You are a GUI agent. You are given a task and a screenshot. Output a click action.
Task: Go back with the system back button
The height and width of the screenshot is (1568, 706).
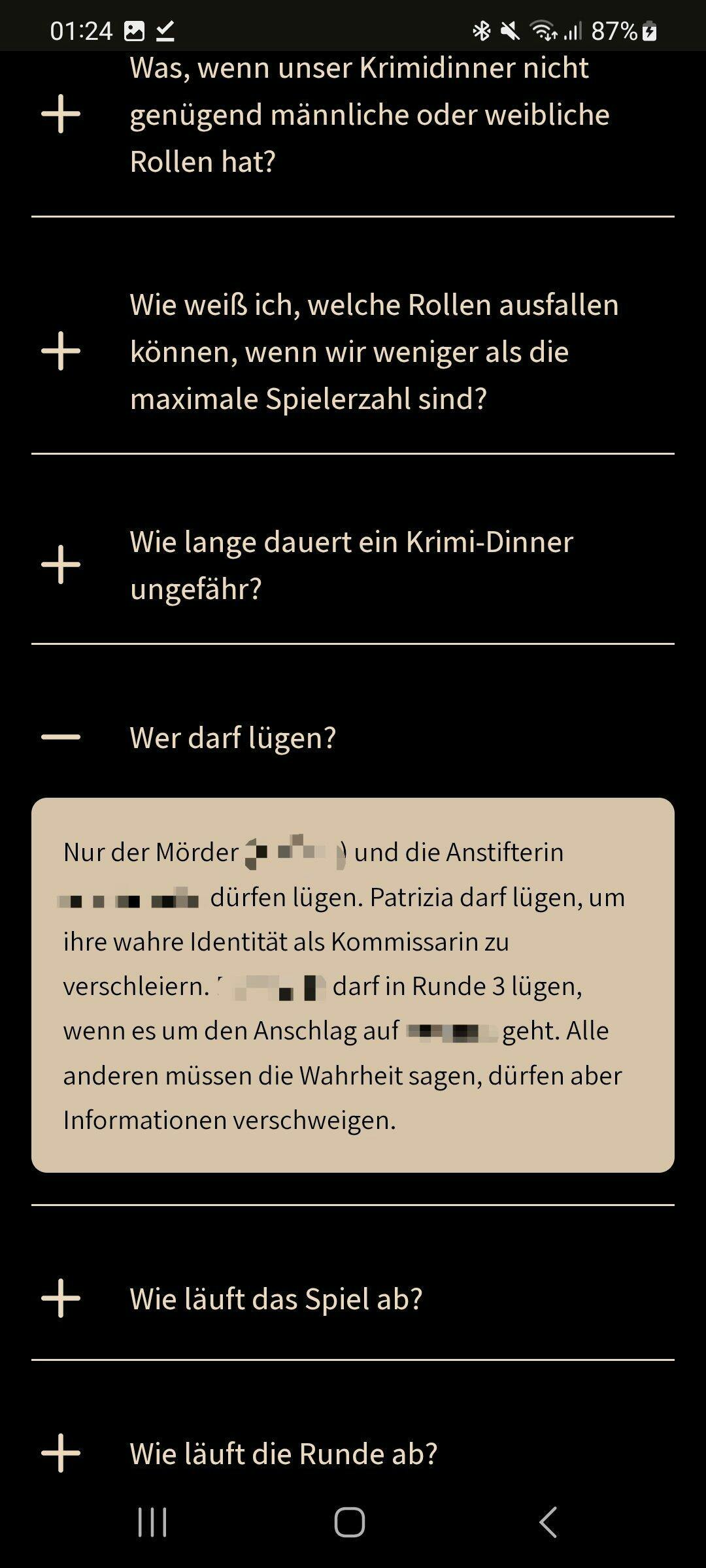click(x=548, y=1522)
